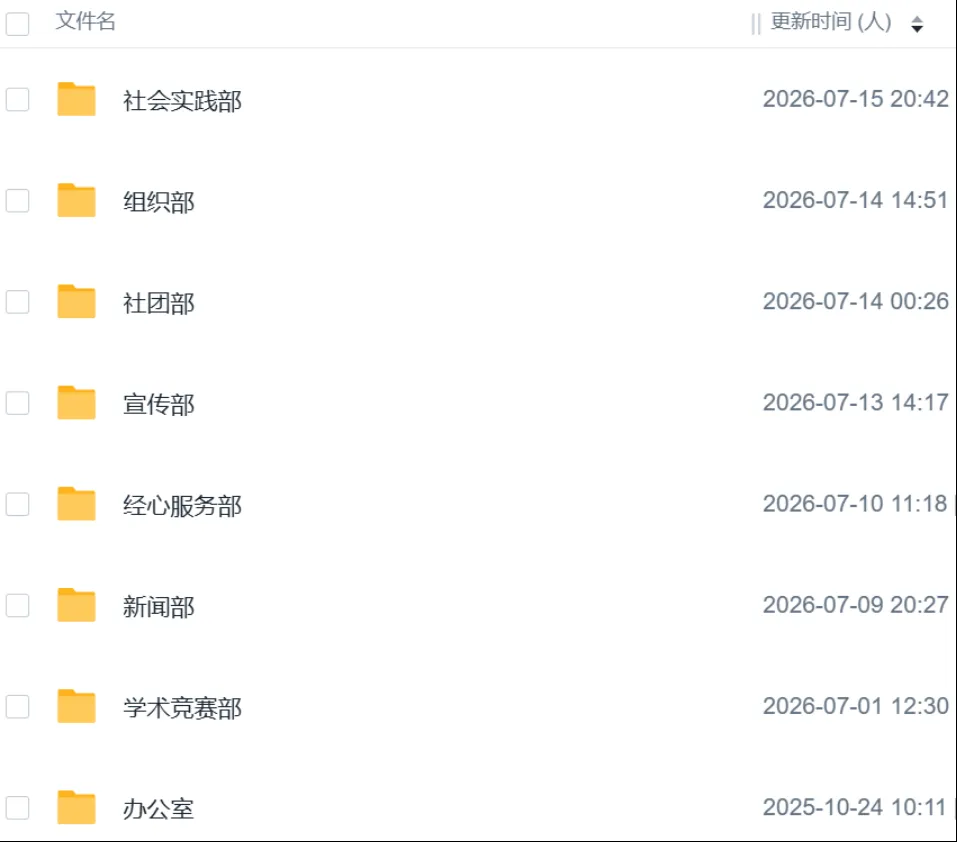The image size is (957, 842).
Task: Open the 组织部 folder
Action: (158, 202)
